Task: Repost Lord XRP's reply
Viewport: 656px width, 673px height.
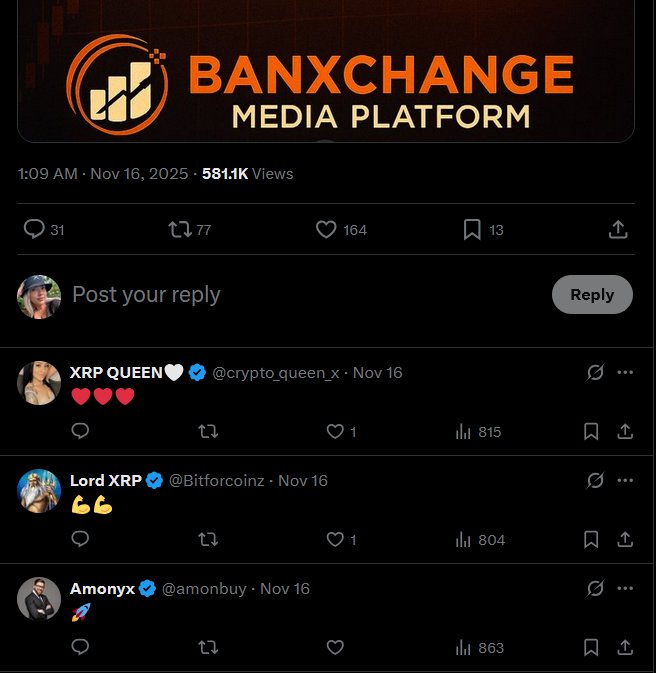Action: [208, 540]
